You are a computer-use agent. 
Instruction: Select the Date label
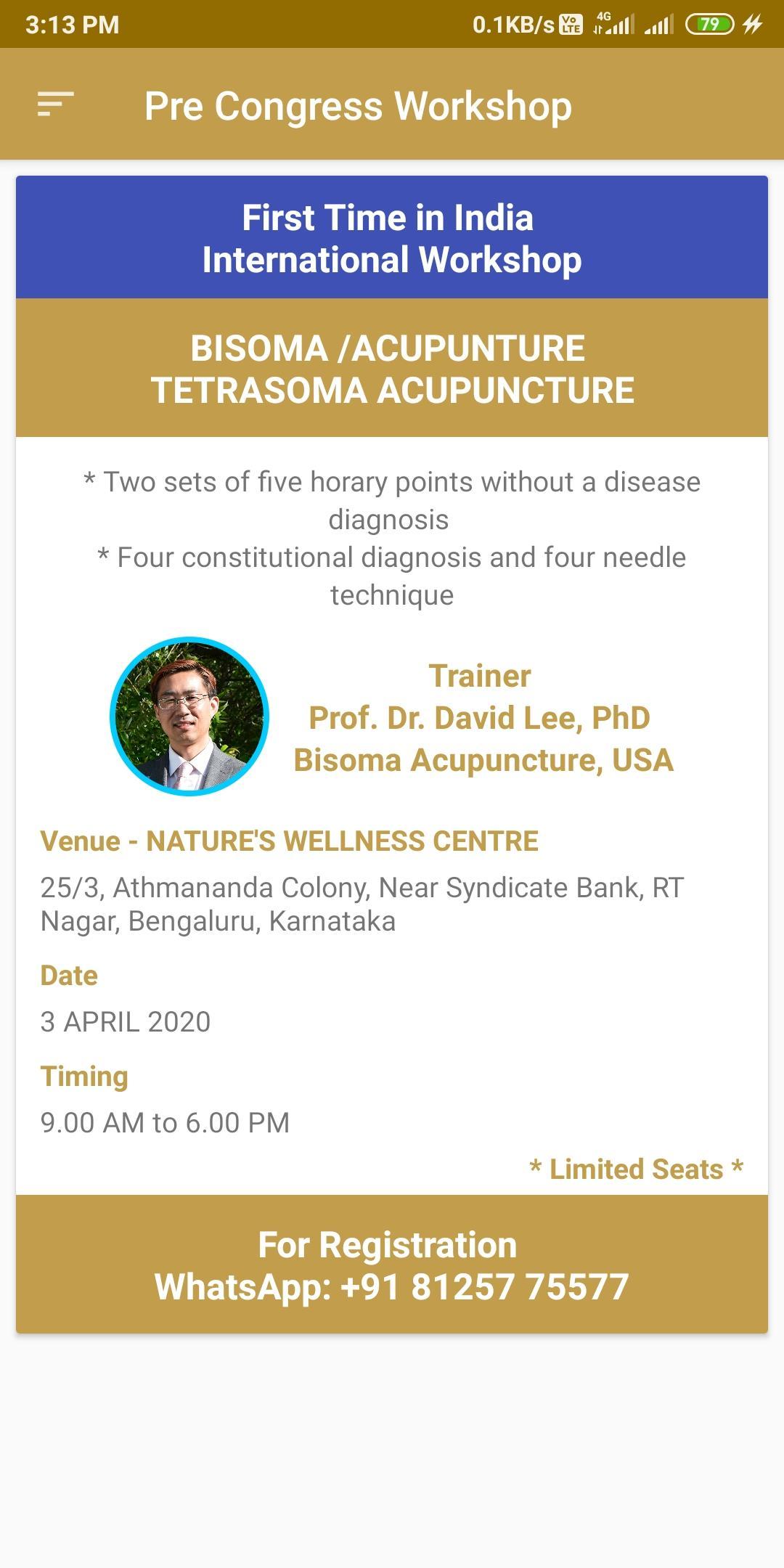coord(68,976)
